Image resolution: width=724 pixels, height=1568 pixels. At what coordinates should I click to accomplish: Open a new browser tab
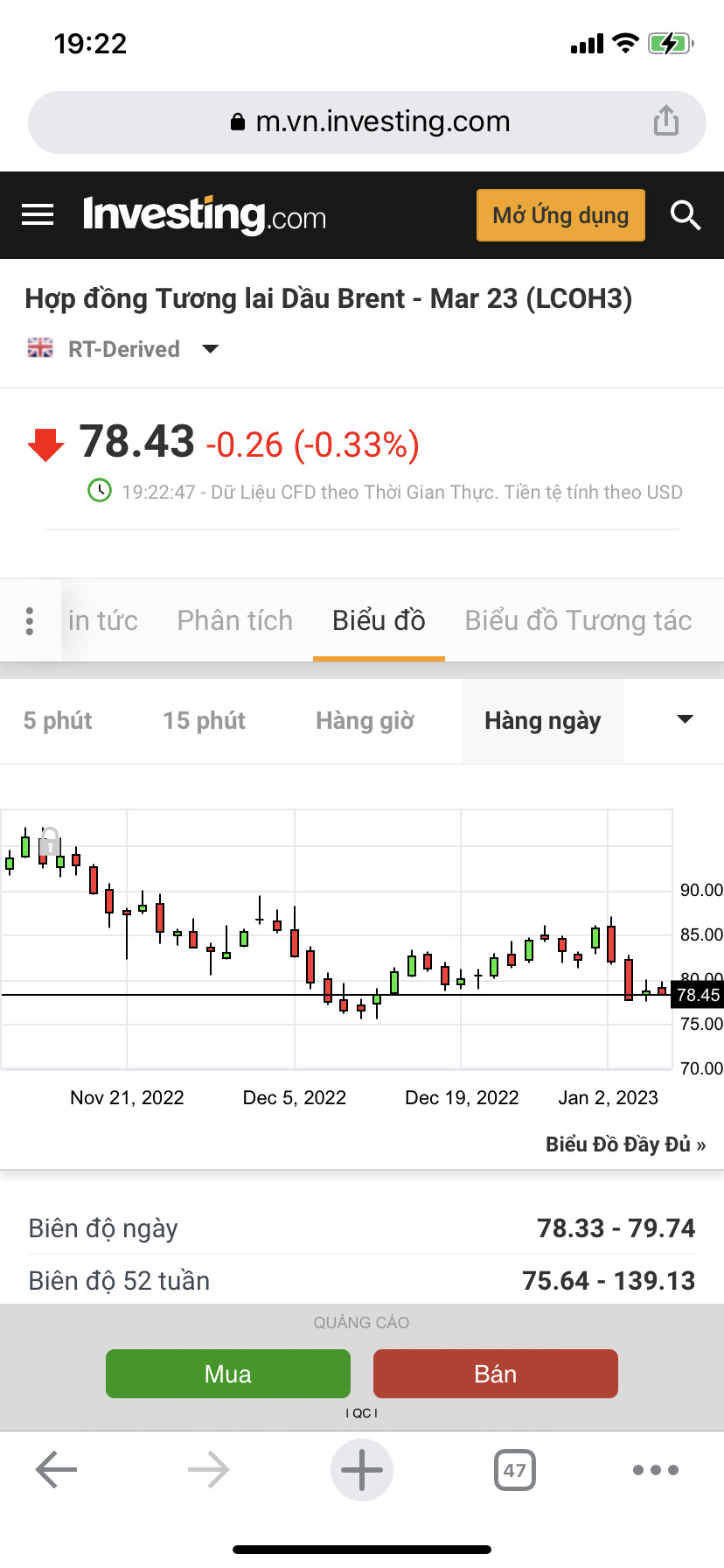pos(362,1470)
